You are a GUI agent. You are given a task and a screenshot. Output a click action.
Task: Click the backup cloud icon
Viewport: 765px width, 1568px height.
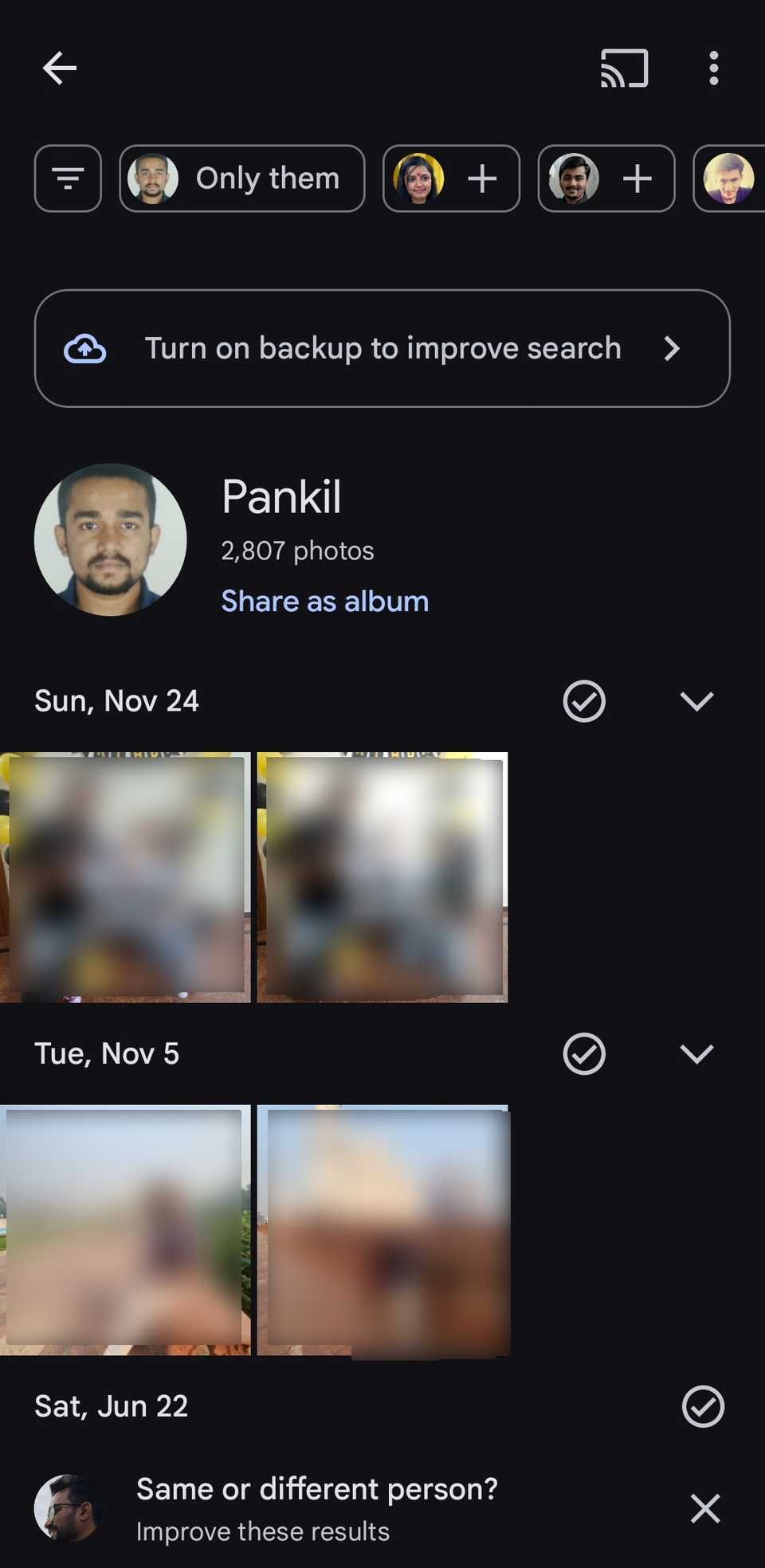click(x=85, y=347)
